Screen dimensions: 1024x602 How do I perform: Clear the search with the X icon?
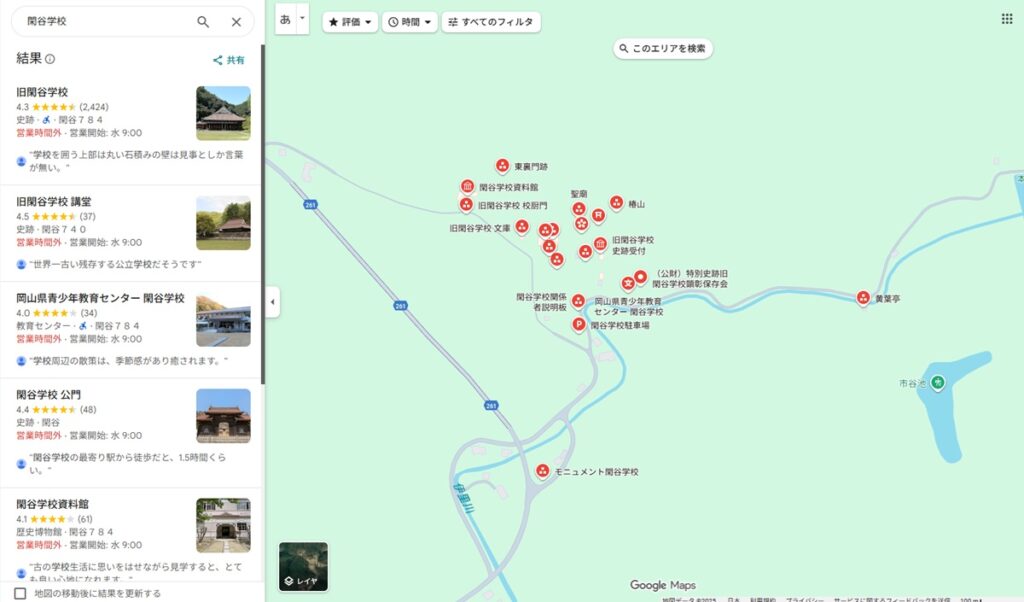point(236,21)
